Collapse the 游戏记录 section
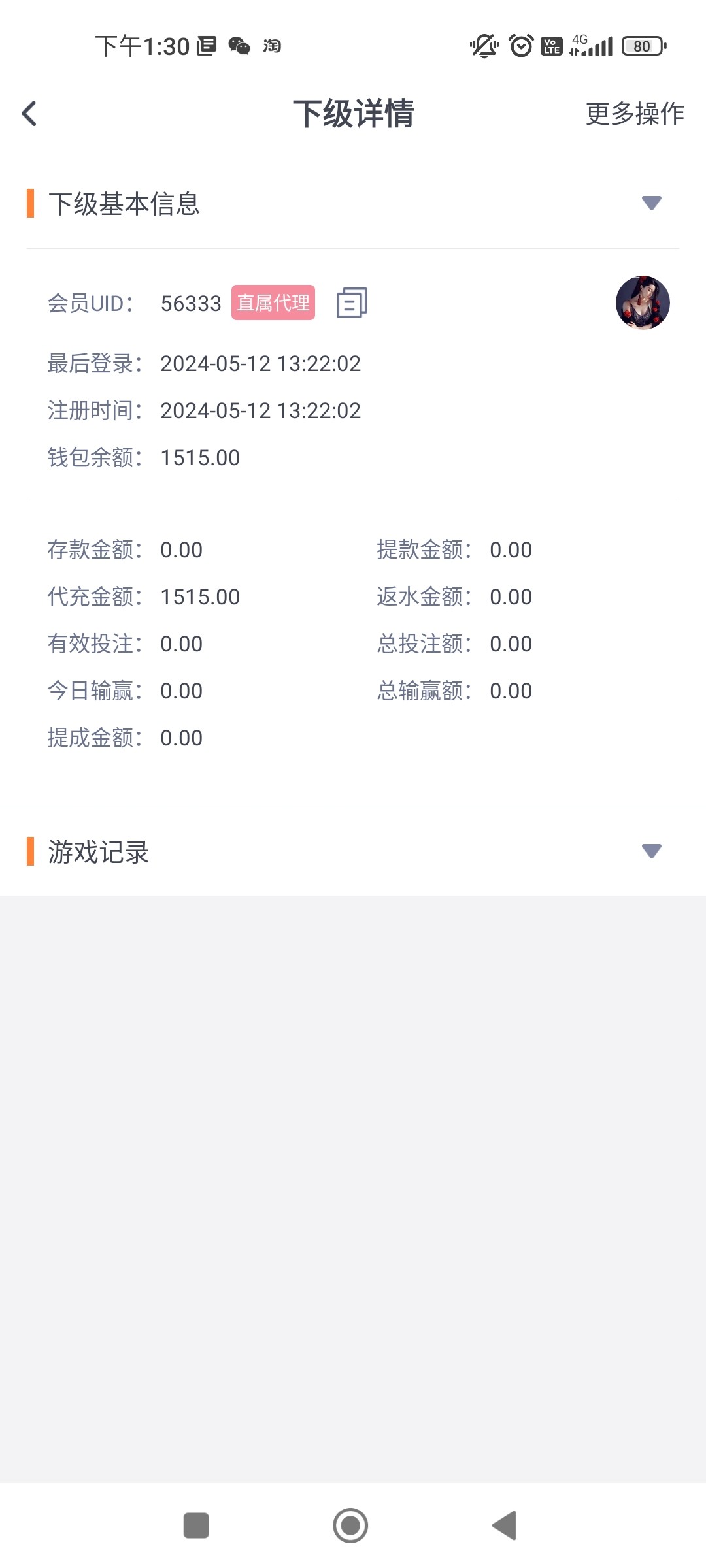The height and width of the screenshot is (1568, 706). pyautogui.click(x=651, y=851)
